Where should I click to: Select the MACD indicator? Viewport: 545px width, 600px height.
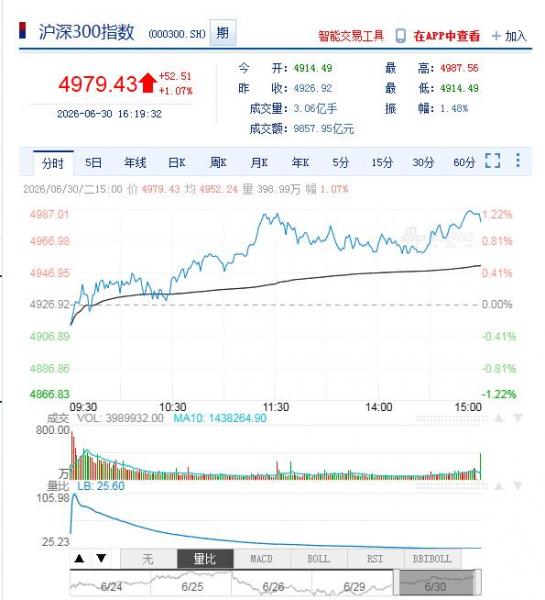click(261, 559)
